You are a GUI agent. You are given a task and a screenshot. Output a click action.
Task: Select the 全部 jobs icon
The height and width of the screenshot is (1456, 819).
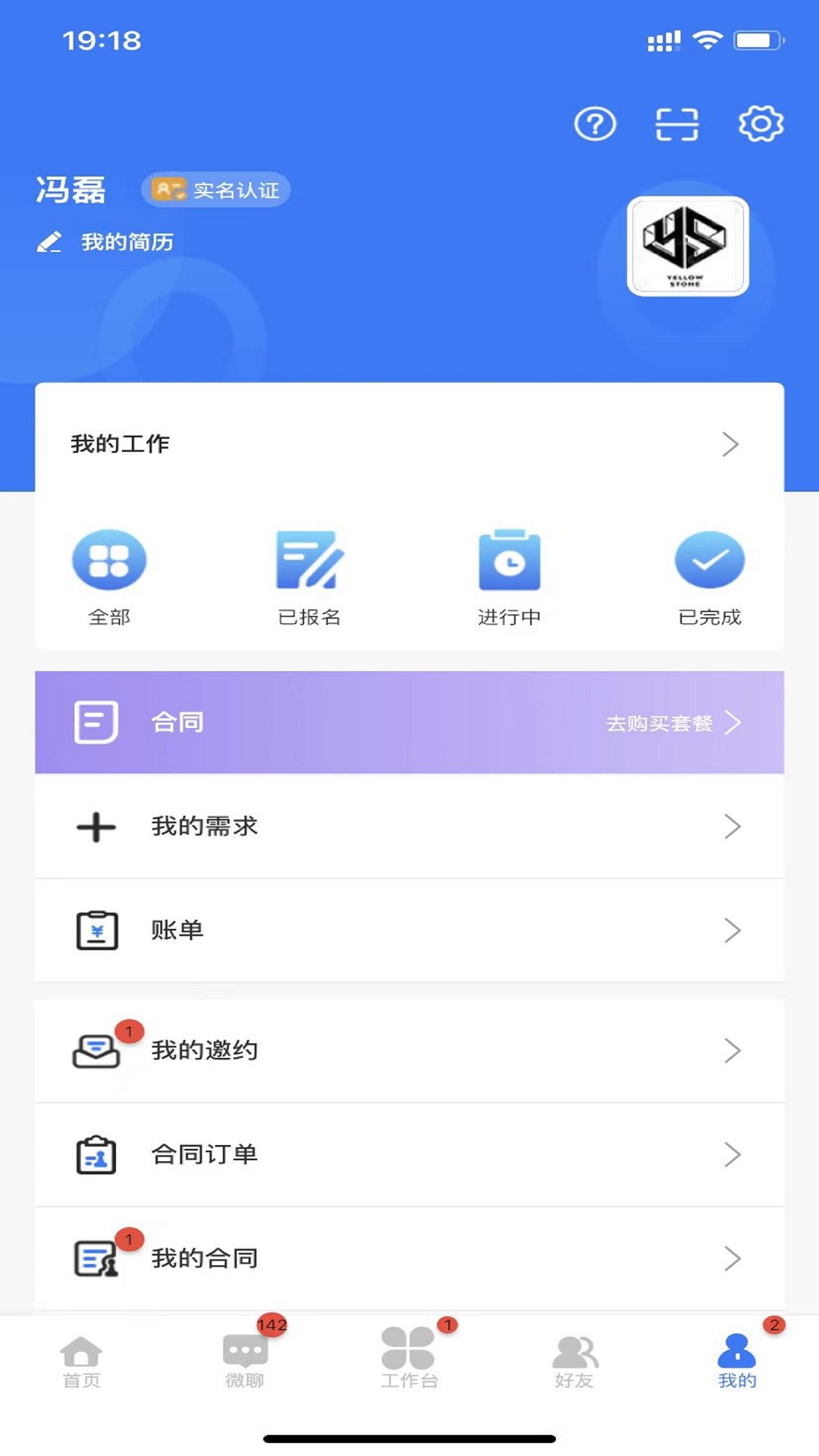point(108,559)
